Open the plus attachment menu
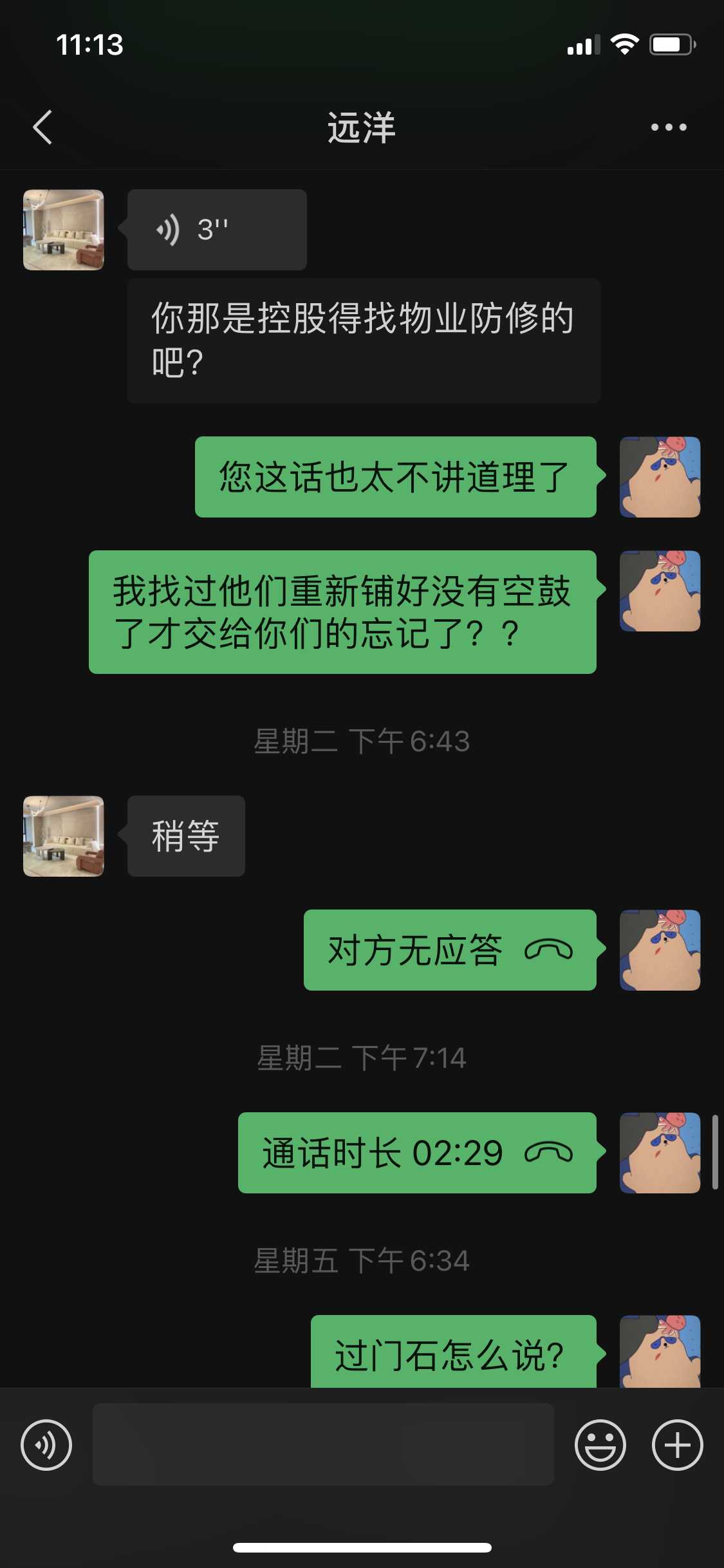 pos(677,1445)
